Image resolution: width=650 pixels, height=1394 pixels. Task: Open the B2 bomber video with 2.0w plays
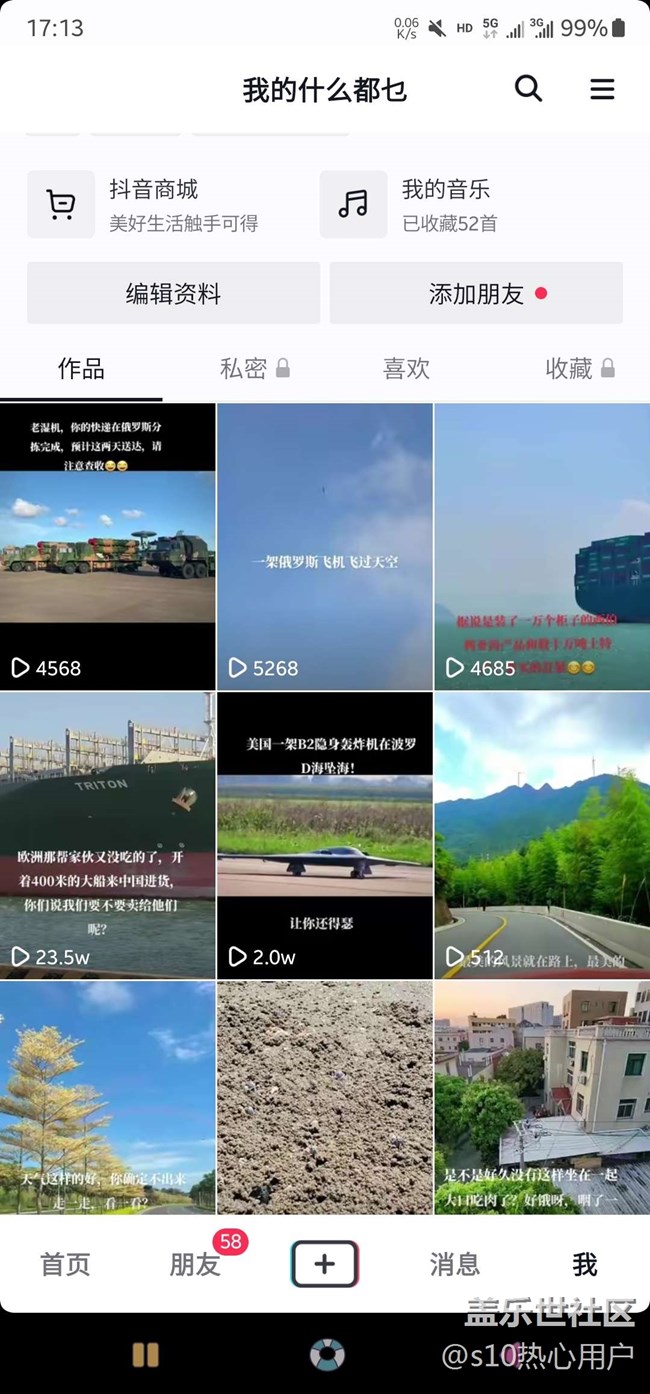[x=325, y=835]
